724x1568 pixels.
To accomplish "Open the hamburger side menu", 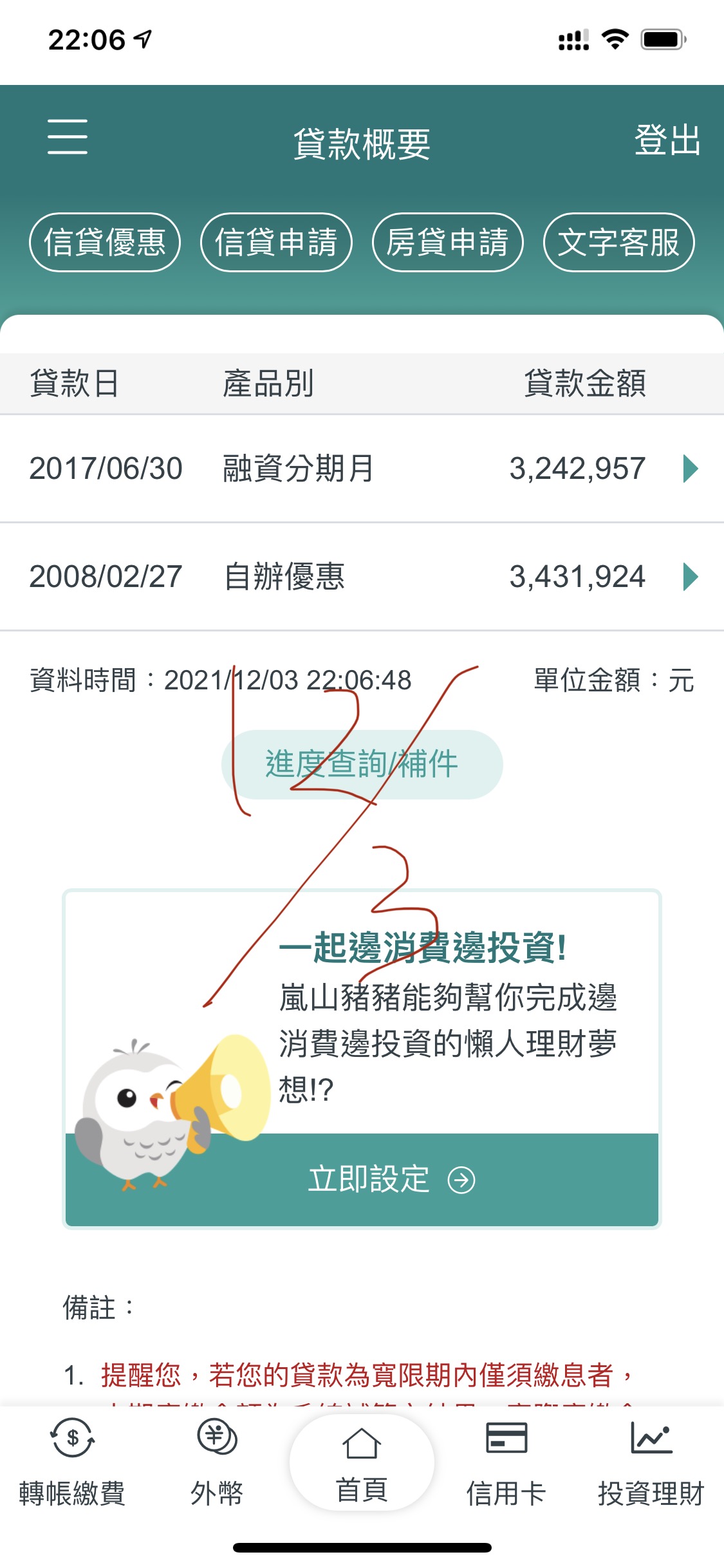I will (x=67, y=136).
